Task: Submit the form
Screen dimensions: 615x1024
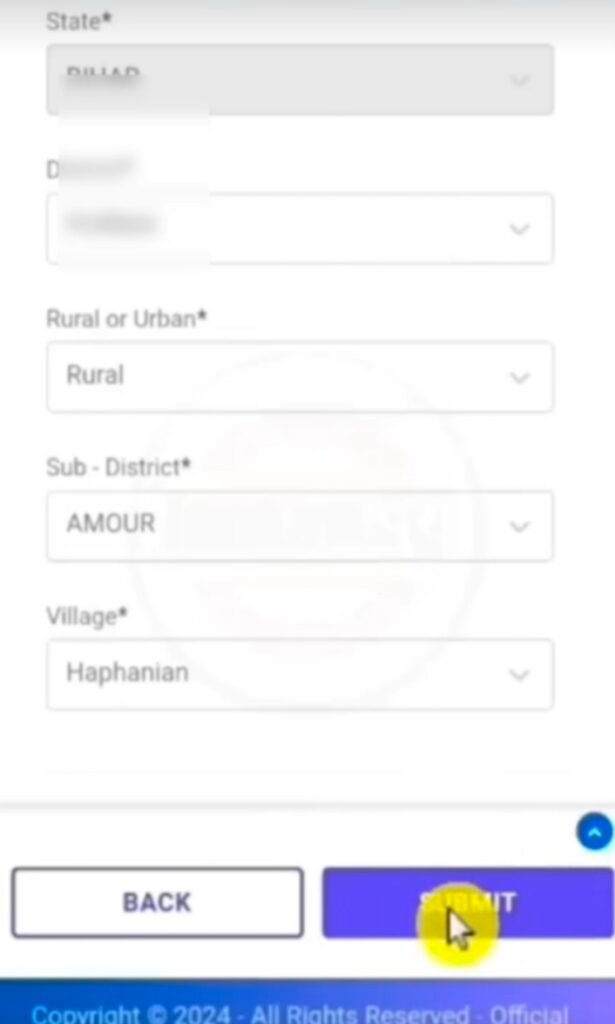Action: pyautogui.click(x=468, y=903)
